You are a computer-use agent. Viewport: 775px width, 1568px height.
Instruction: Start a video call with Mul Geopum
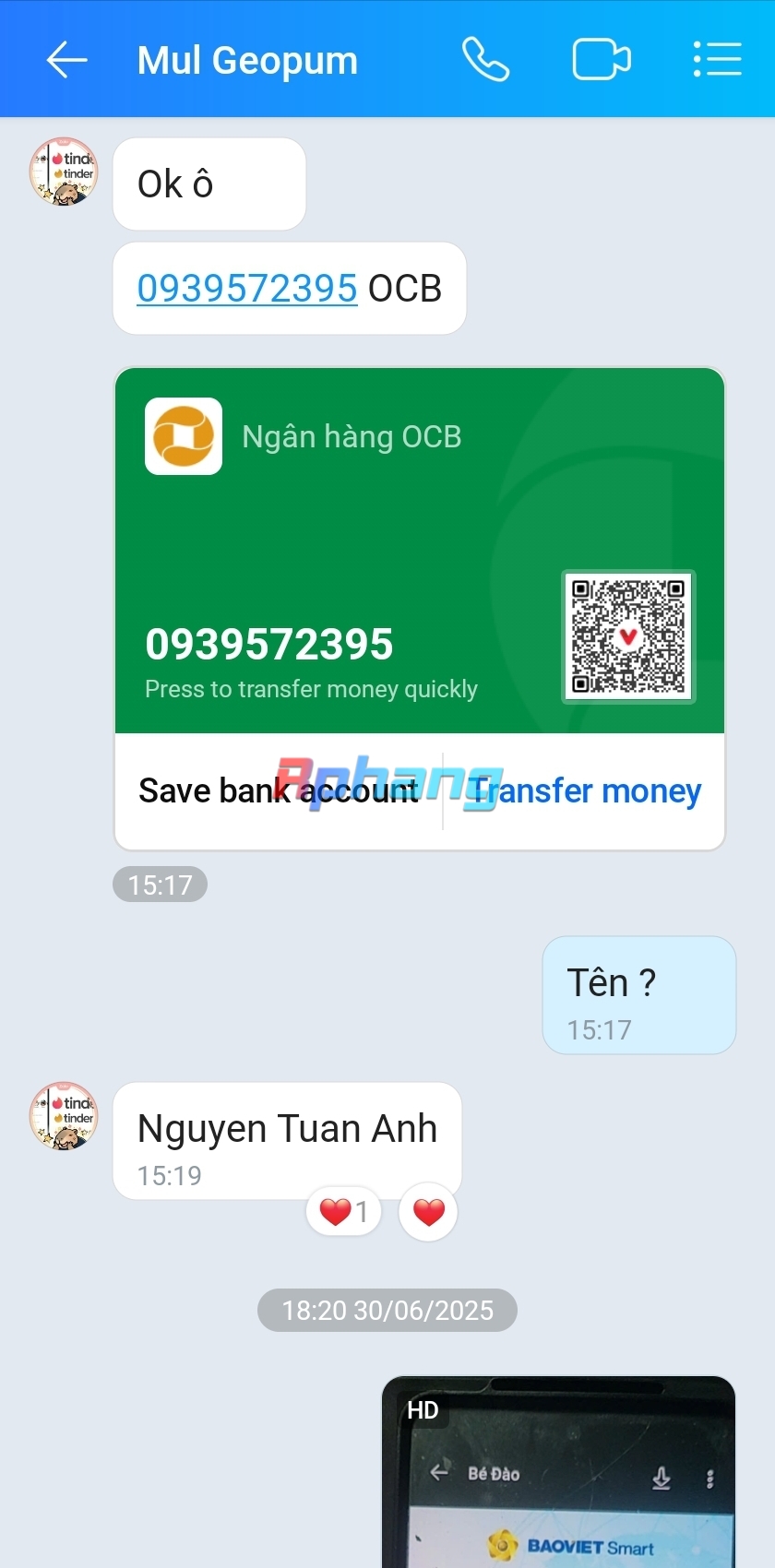602,60
